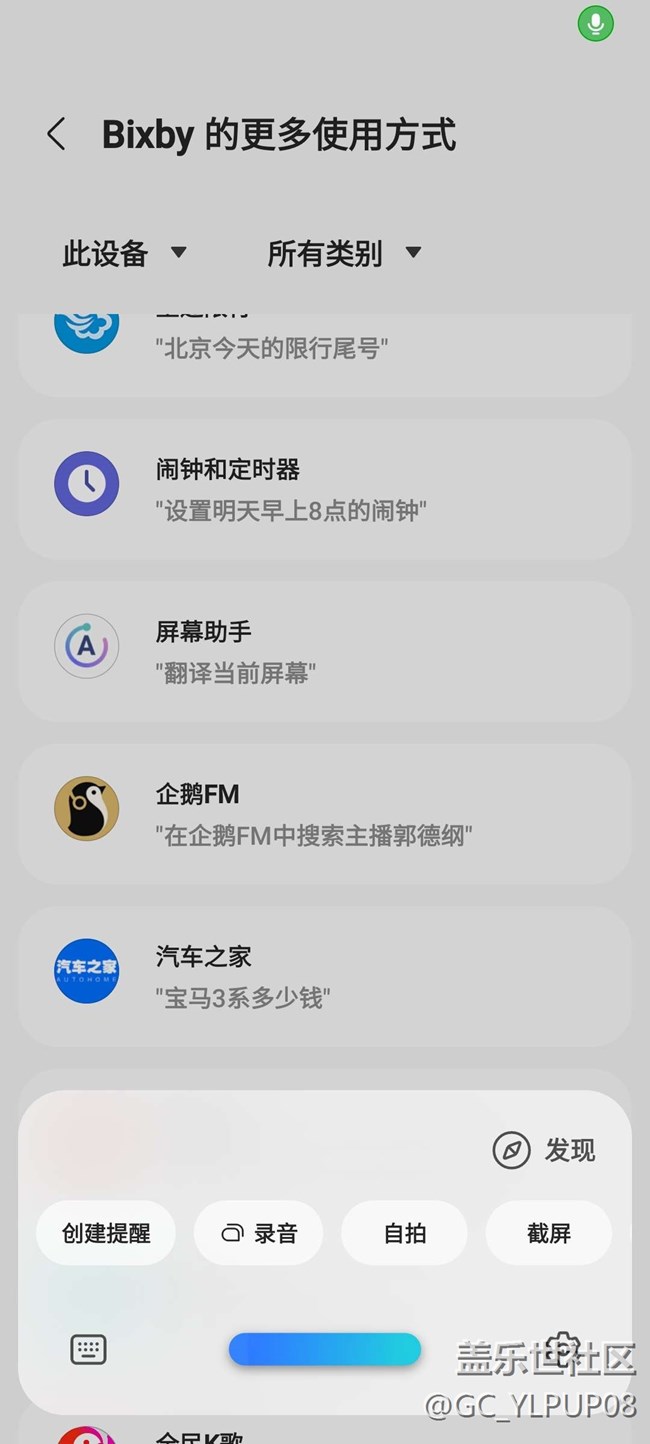Open the 企鹅FM row
The image size is (650, 1444).
click(325, 814)
